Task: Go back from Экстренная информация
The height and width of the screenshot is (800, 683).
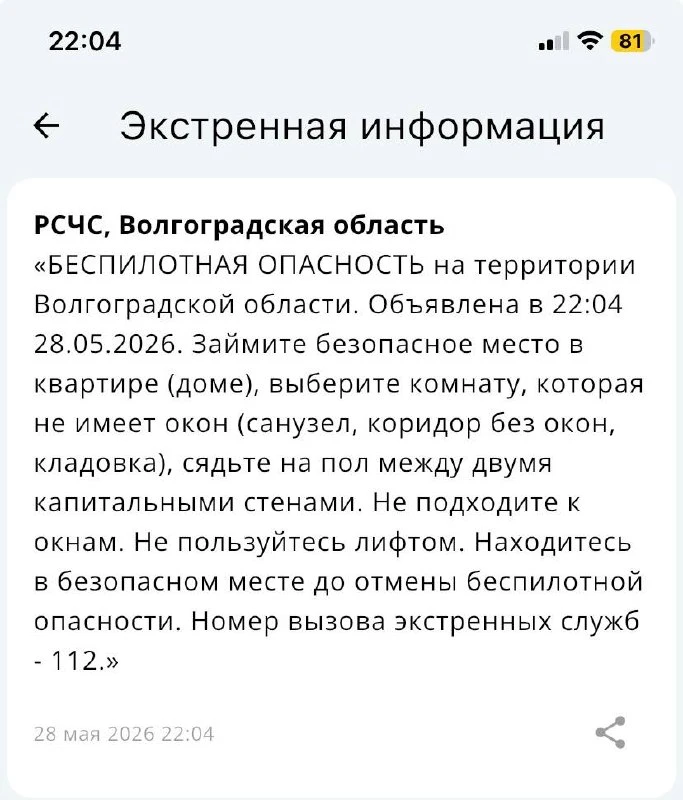Action: coord(46,126)
